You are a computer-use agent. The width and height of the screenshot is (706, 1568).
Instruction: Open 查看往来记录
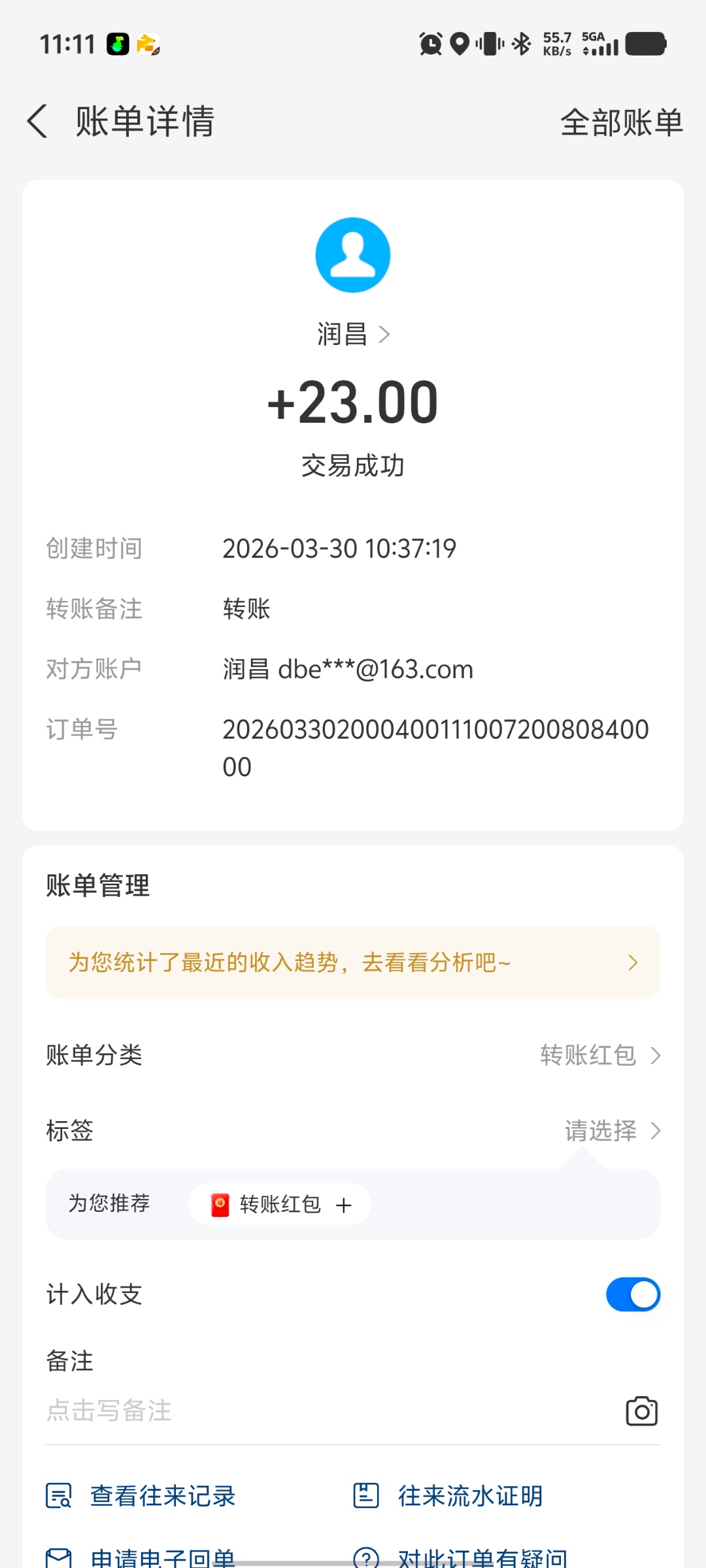(142, 1495)
